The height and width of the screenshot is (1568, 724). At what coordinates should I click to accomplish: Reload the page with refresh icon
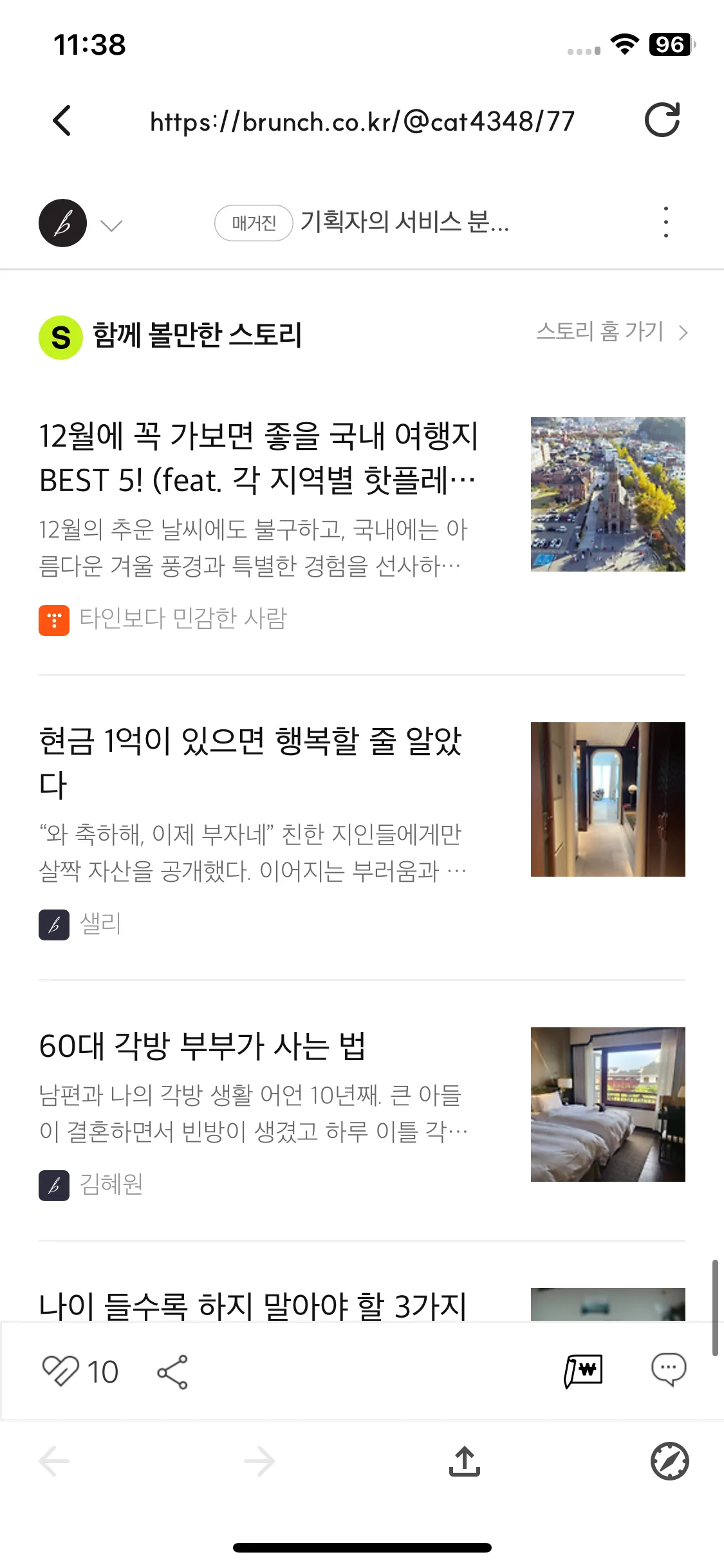[662, 119]
